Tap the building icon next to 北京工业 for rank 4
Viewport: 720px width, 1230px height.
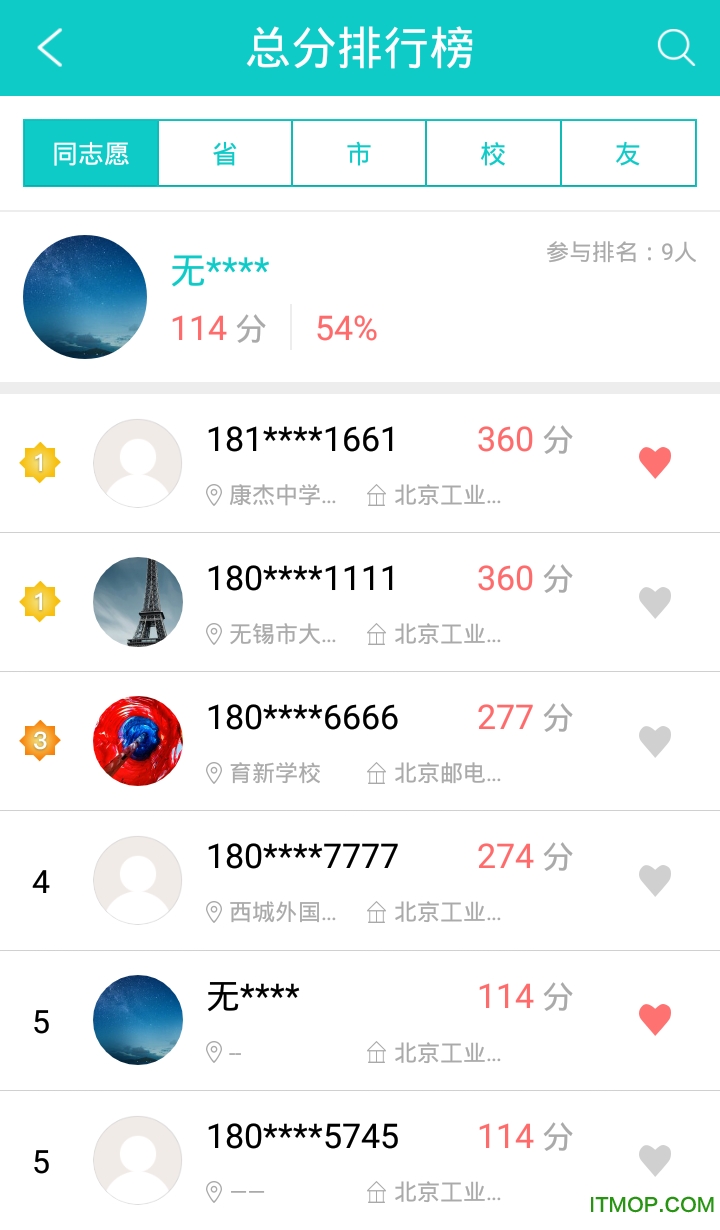click(x=378, y=913)
